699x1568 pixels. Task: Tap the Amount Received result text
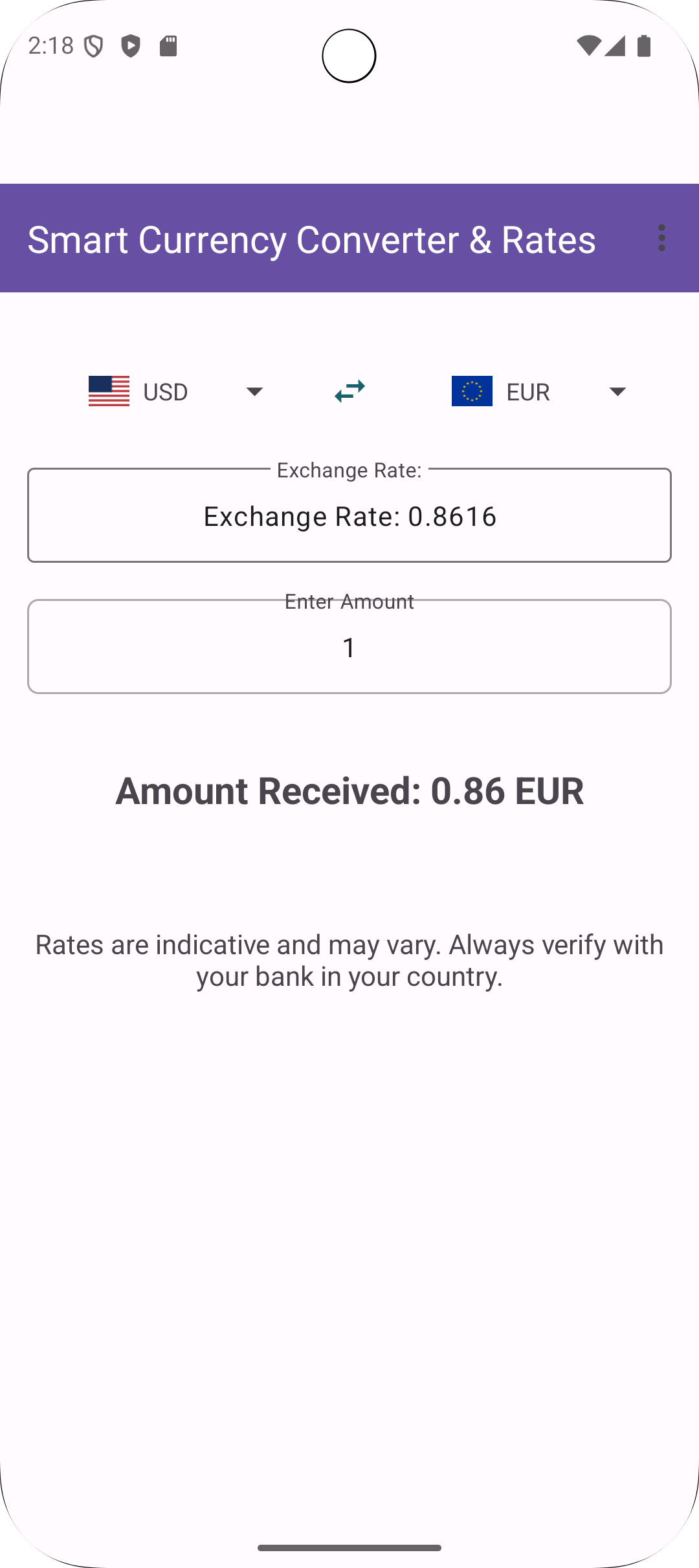pos(349,790)
